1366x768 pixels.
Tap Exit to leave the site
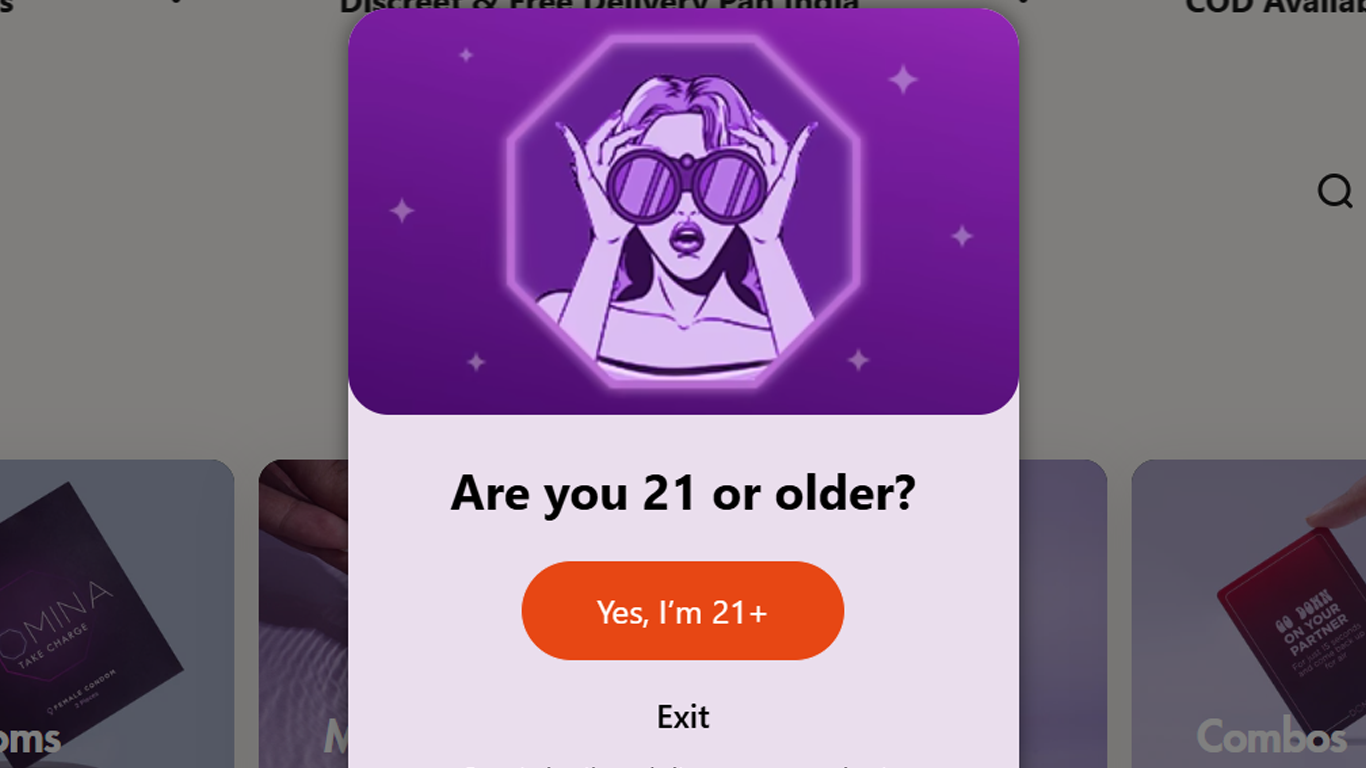point(683,716)
